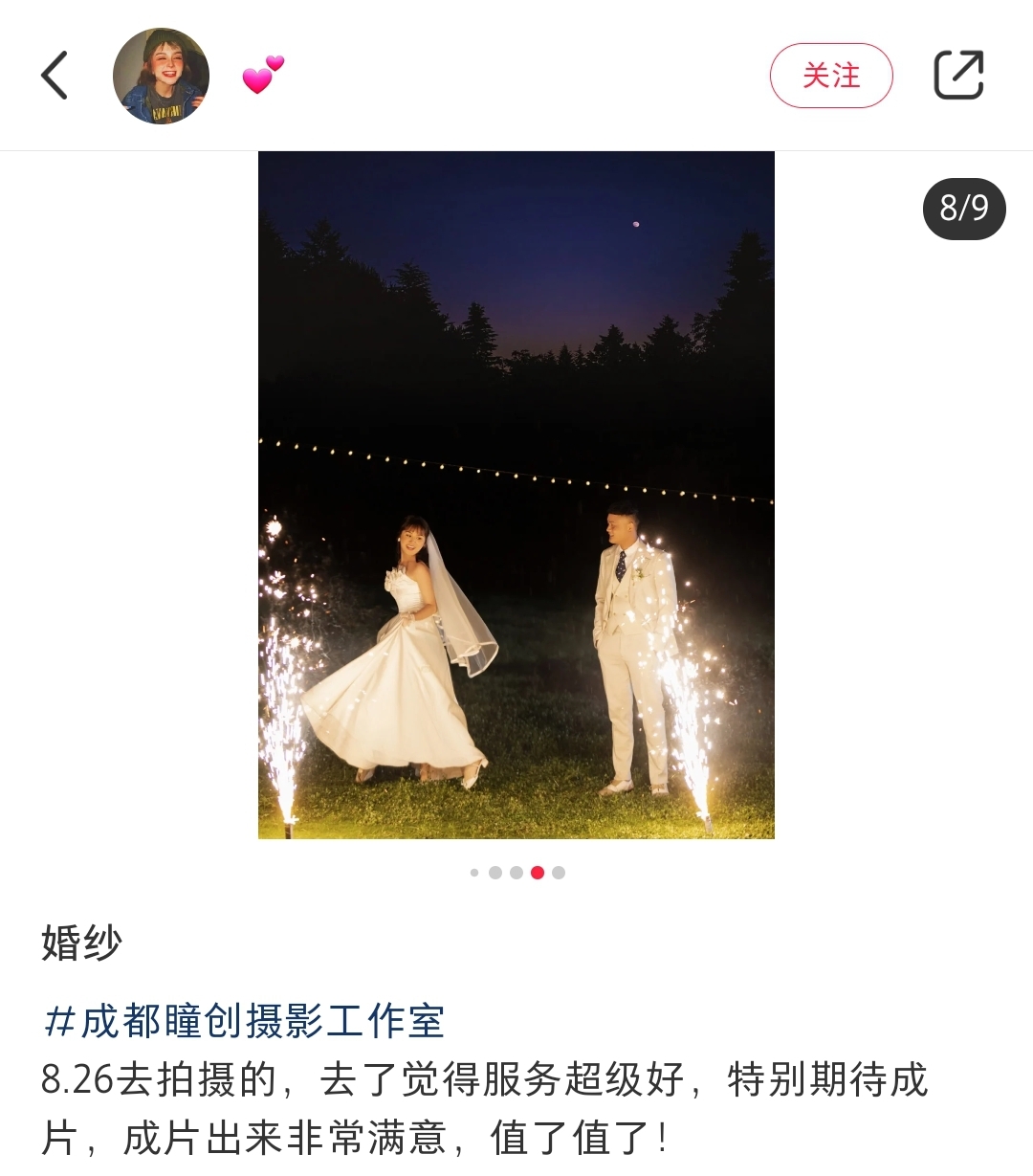1033x1176 pixels.
Task: Share this post
Action: 958,76
